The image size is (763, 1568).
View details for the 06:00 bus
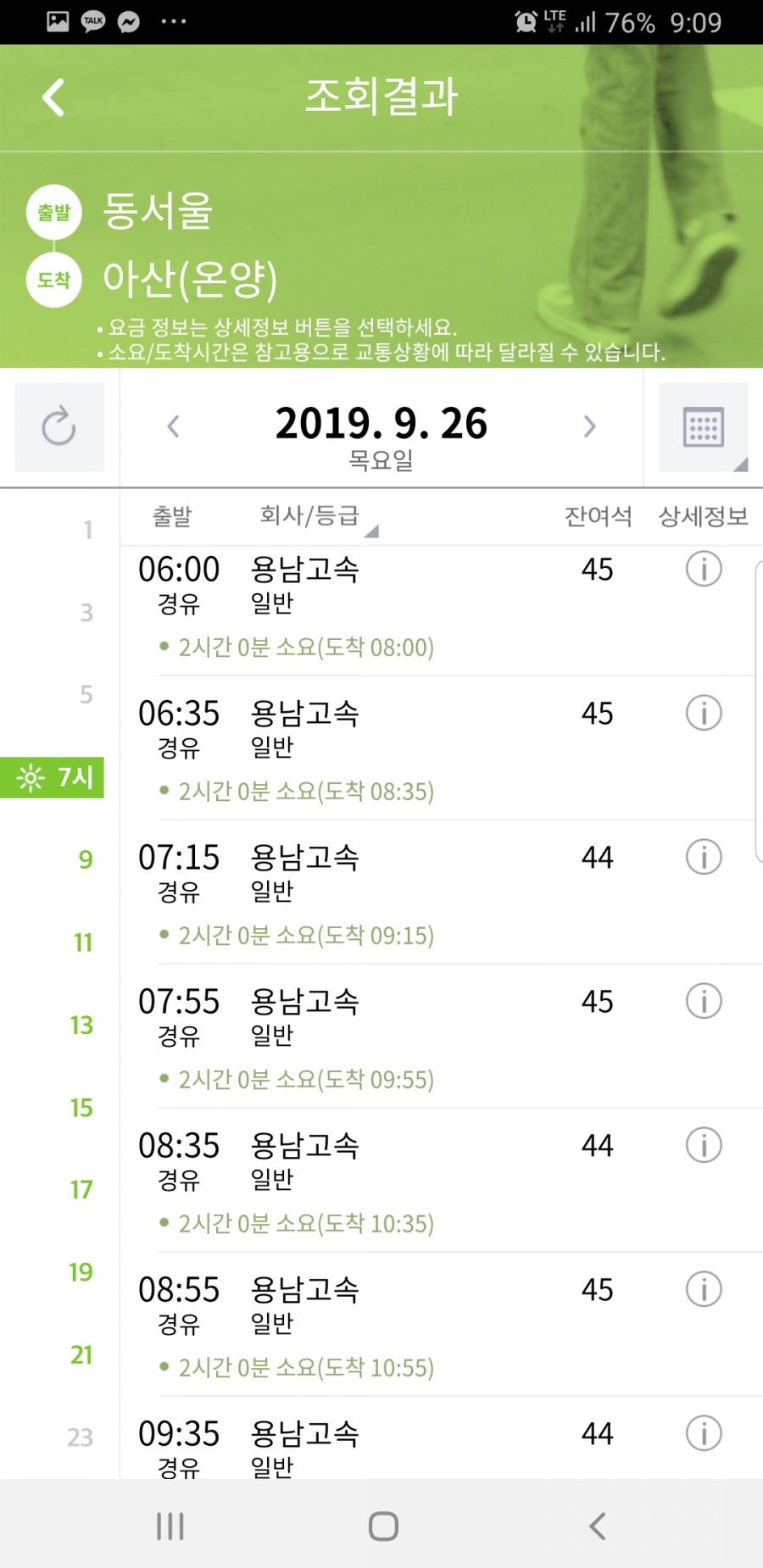(704, 569)
